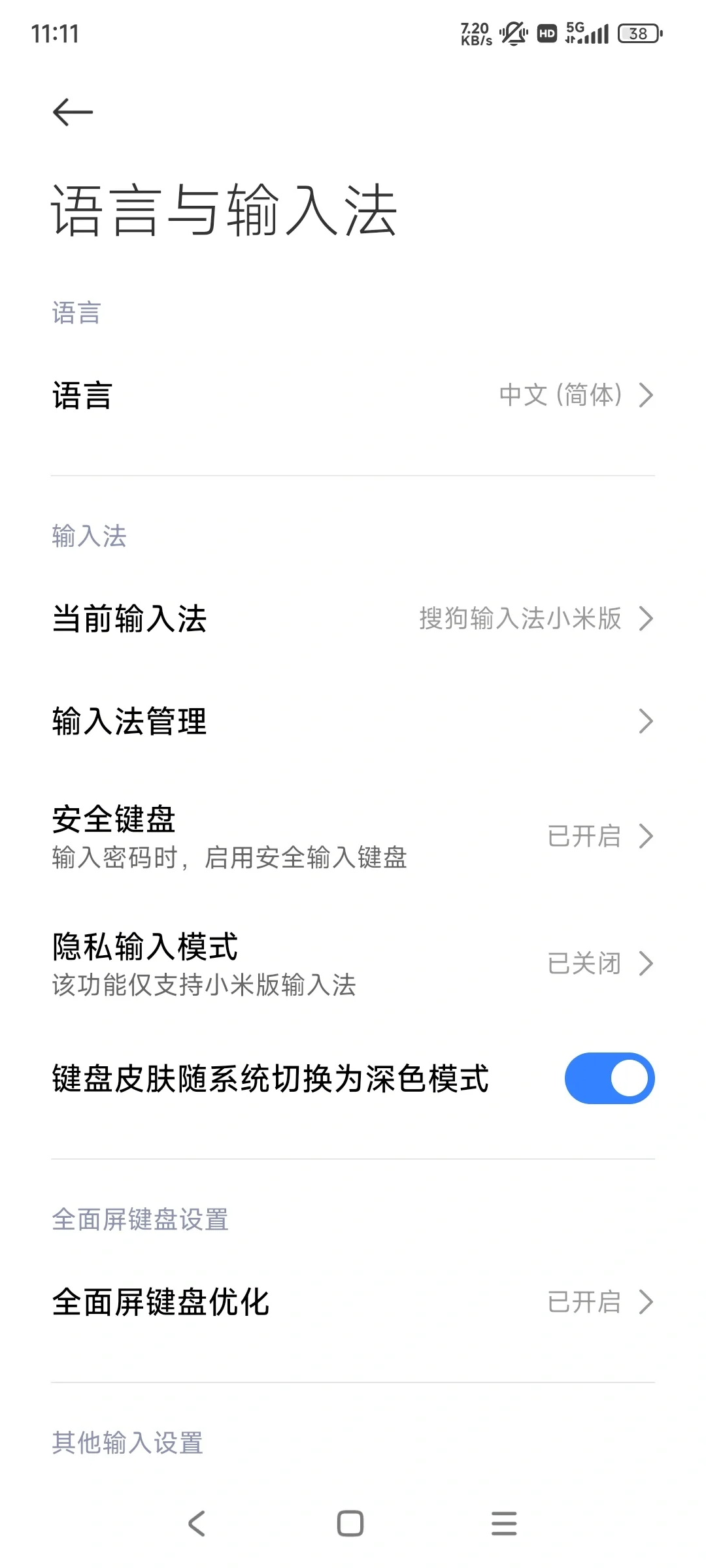Screen dimensions: 706x1568
Task: Open recent apps from the navigation bar
Action: click(504, 1524)
